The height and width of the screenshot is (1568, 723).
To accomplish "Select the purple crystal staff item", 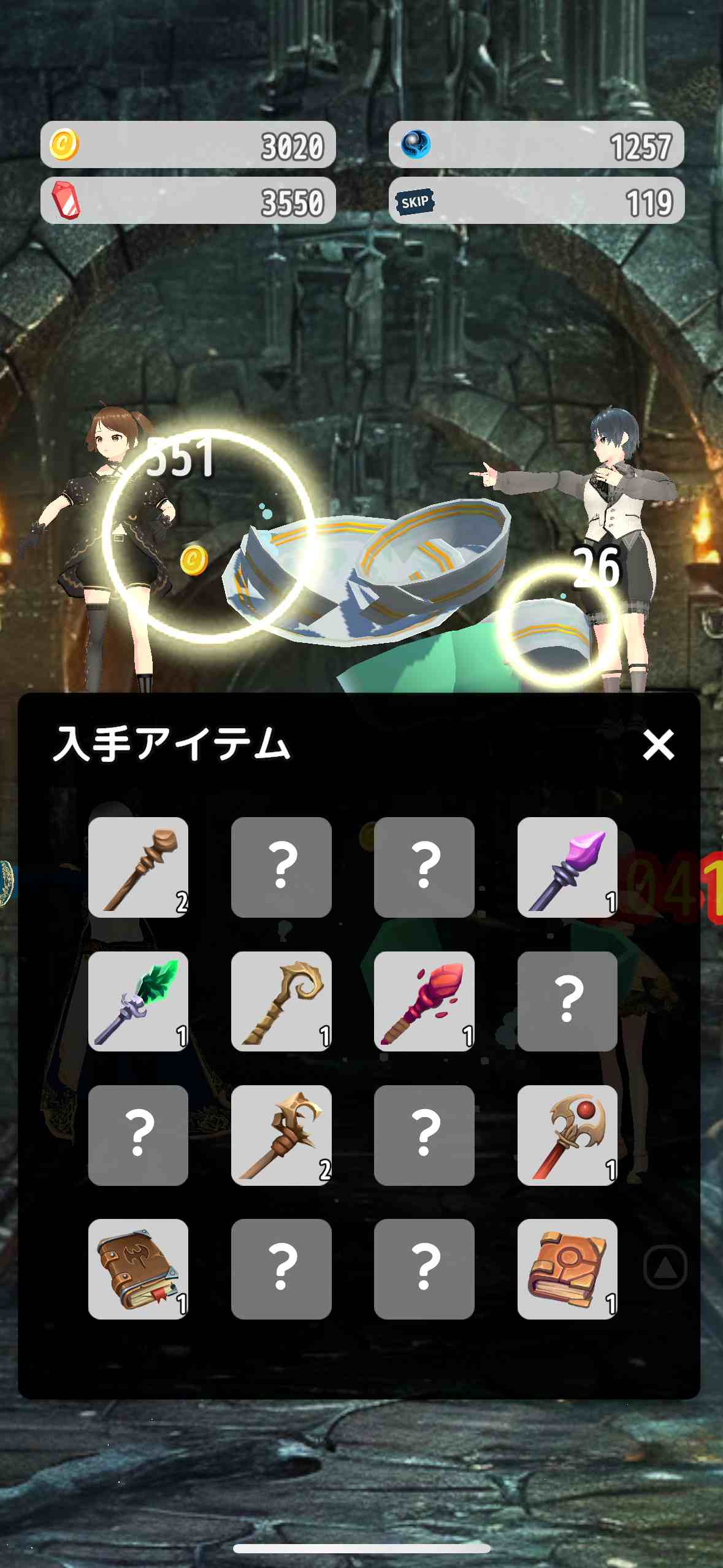I will (567, 867).
